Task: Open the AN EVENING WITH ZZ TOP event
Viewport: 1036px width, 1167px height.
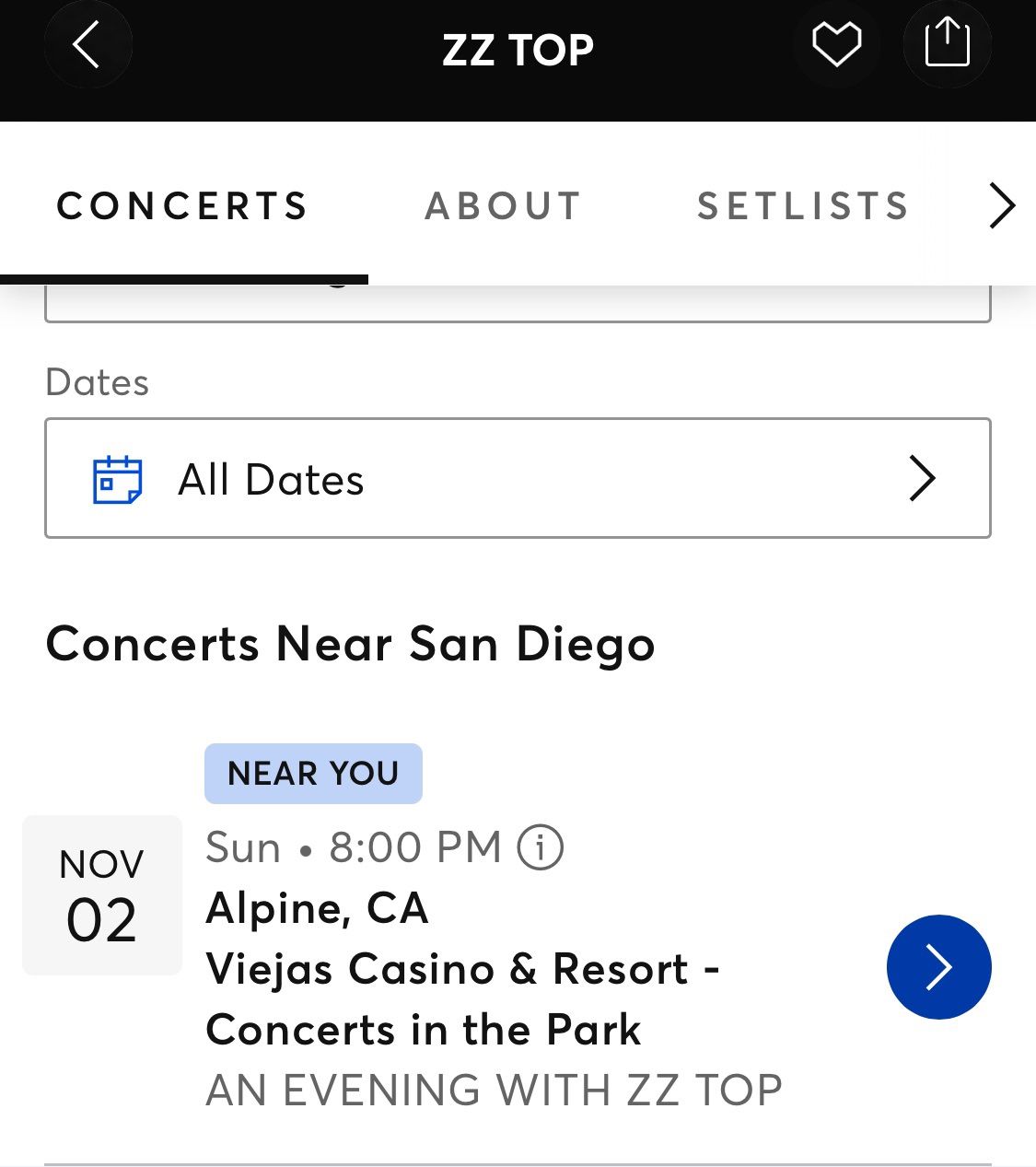Action: (495, 1090)
